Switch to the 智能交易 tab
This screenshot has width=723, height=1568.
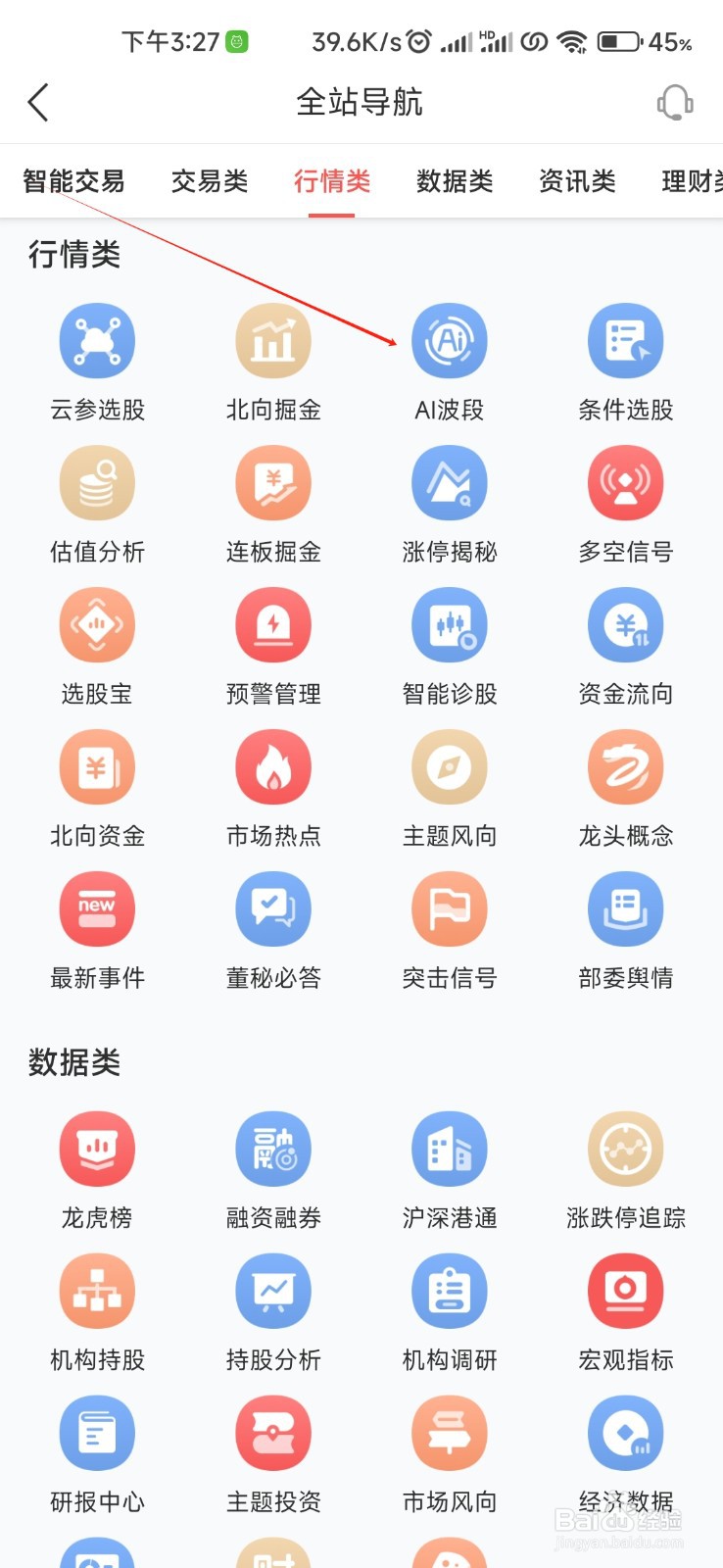(73, 181)
